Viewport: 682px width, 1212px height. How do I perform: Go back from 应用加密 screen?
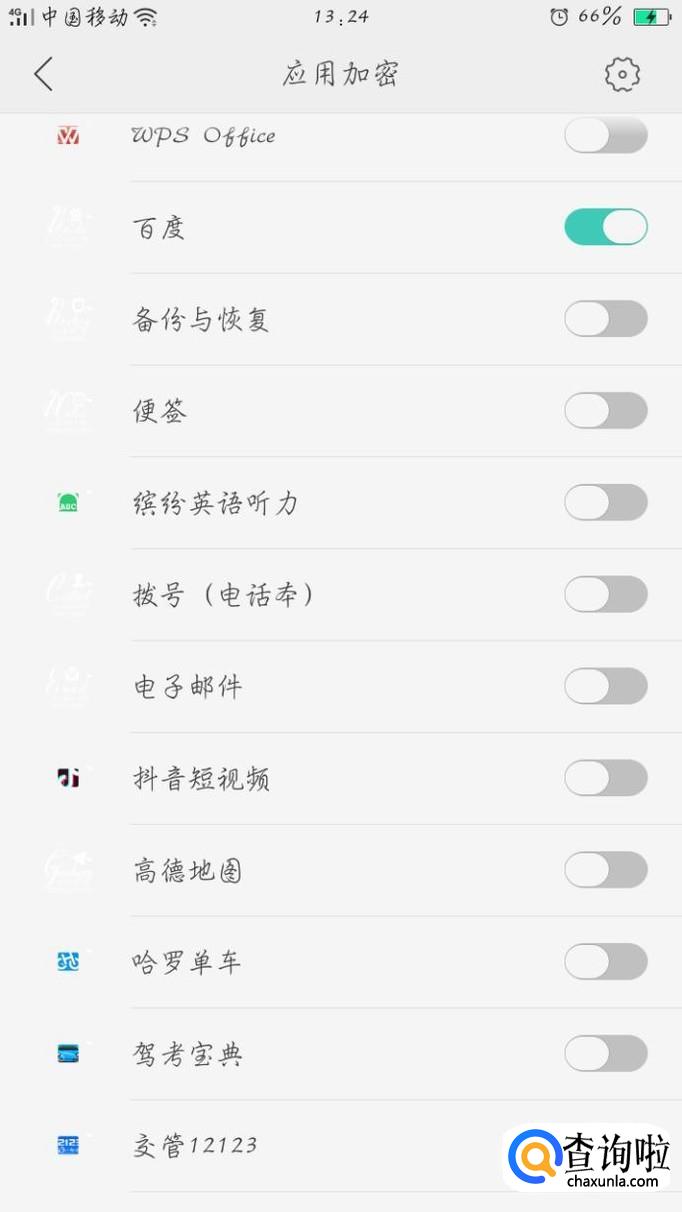pyautogui.click(x=43, y=74)
